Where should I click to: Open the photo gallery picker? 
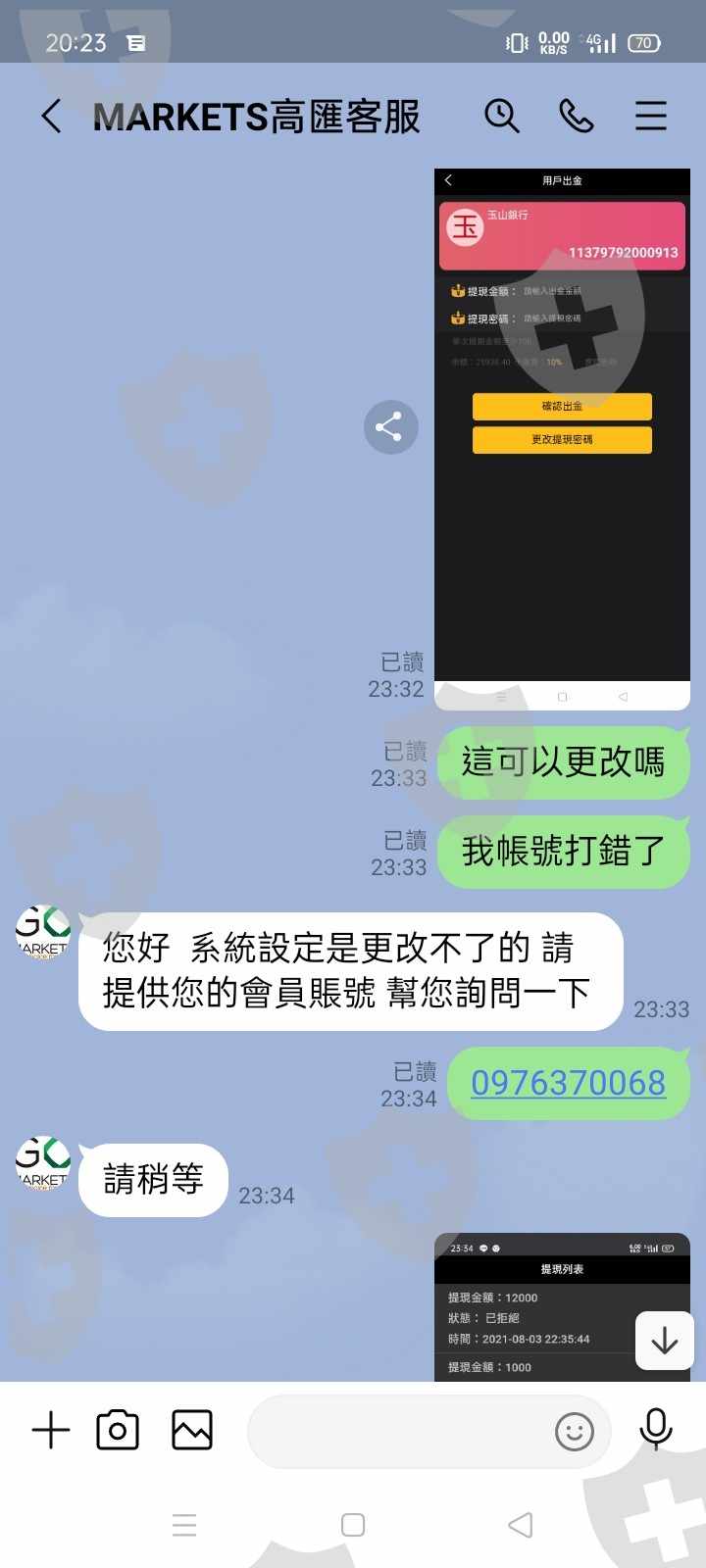pos(192,1431)
